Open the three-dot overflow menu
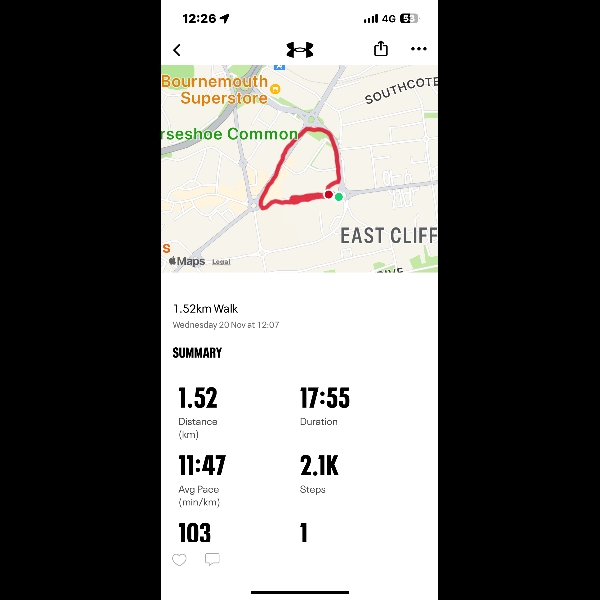Image resolution: width=600 pixels, height=600 pixels. [419, 49]
